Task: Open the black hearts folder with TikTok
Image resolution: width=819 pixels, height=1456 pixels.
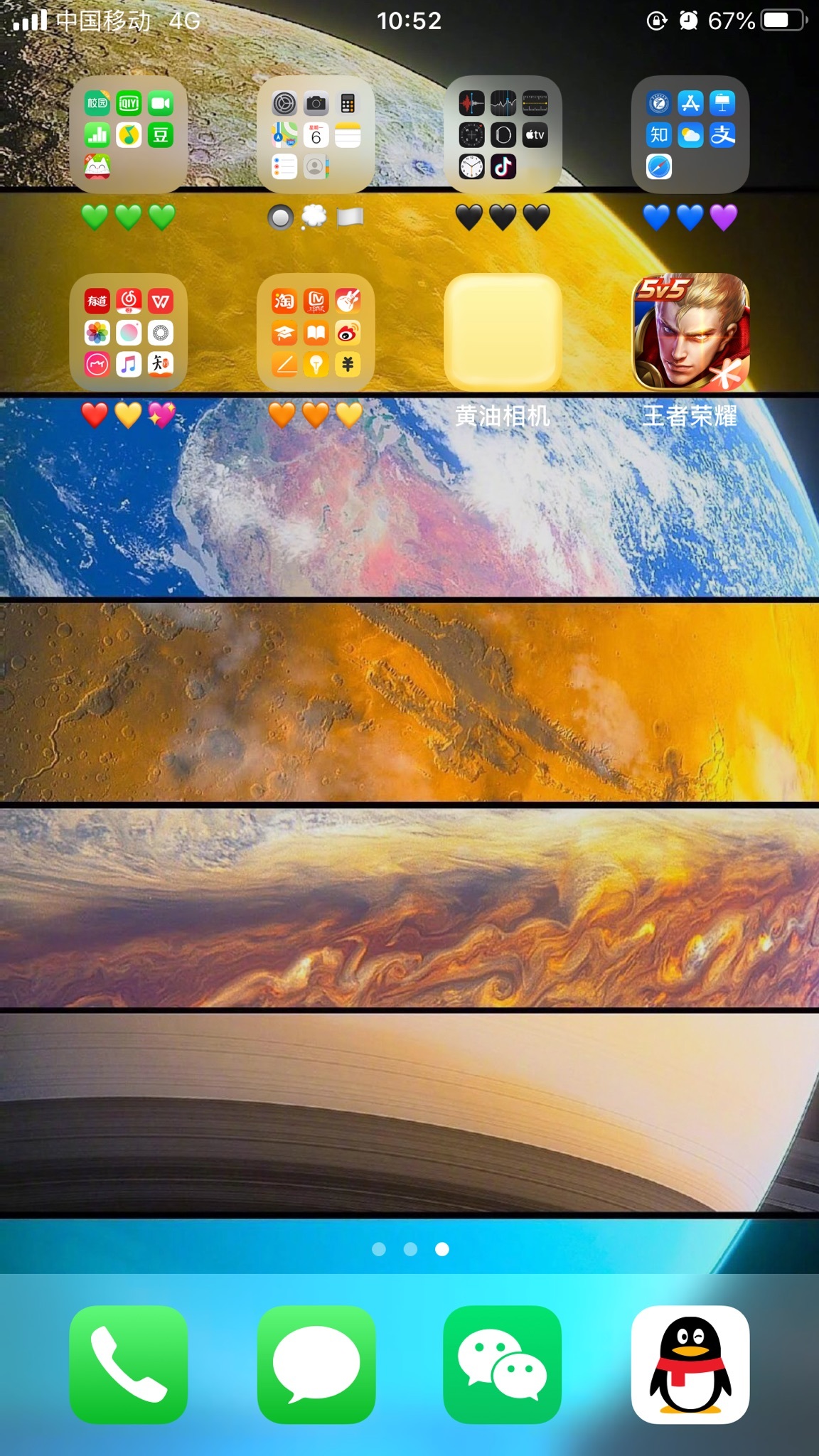Action: click(503, 134)
